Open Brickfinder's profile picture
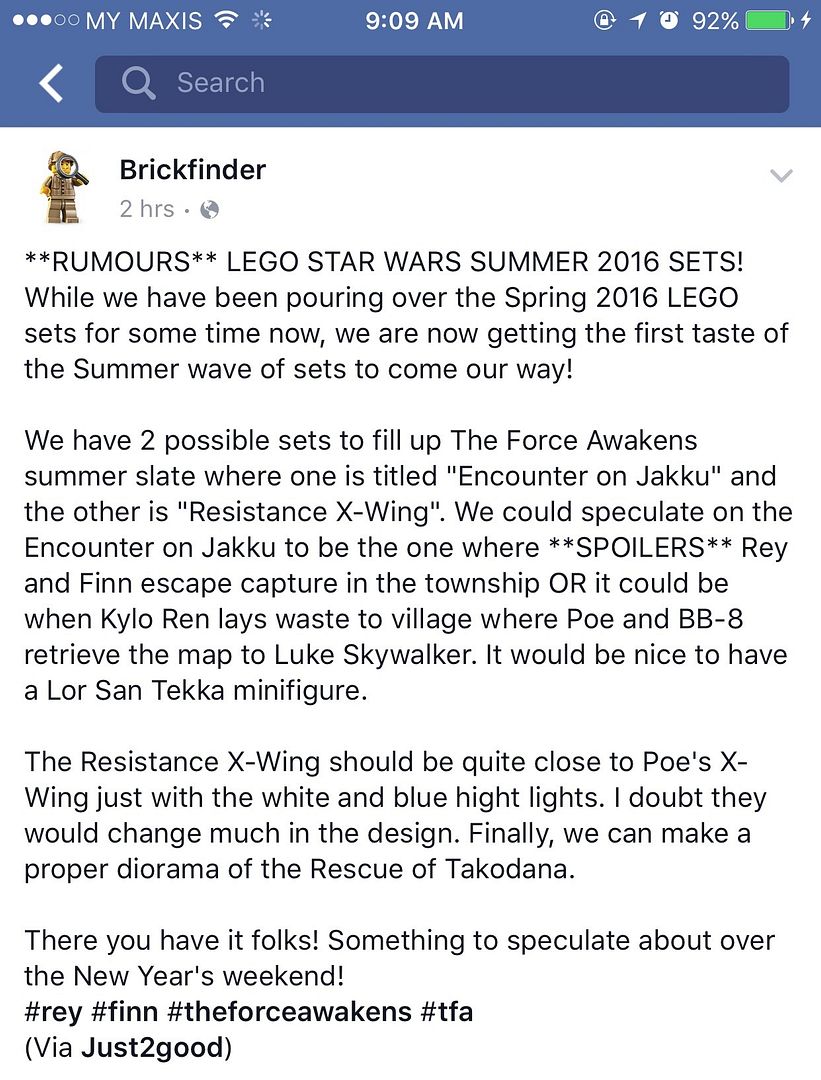The height and width of the screenshot is (1080, 821). [63, 186]
